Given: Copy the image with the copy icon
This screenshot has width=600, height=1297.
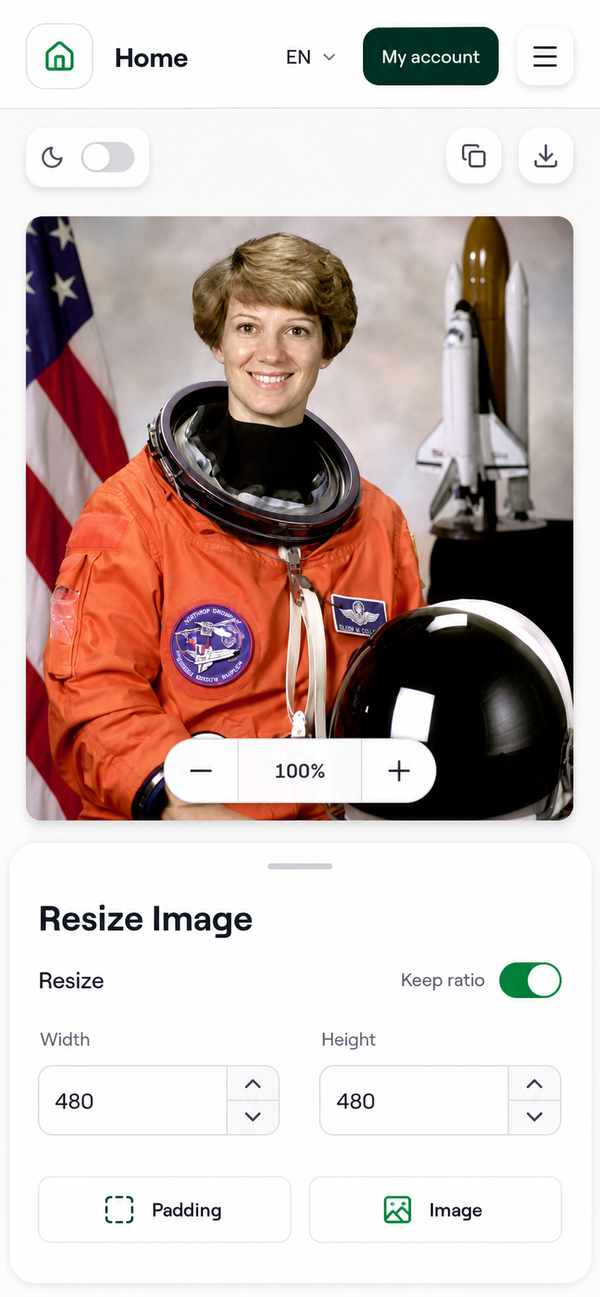Looking at the screenshot, I should [474, 156].
